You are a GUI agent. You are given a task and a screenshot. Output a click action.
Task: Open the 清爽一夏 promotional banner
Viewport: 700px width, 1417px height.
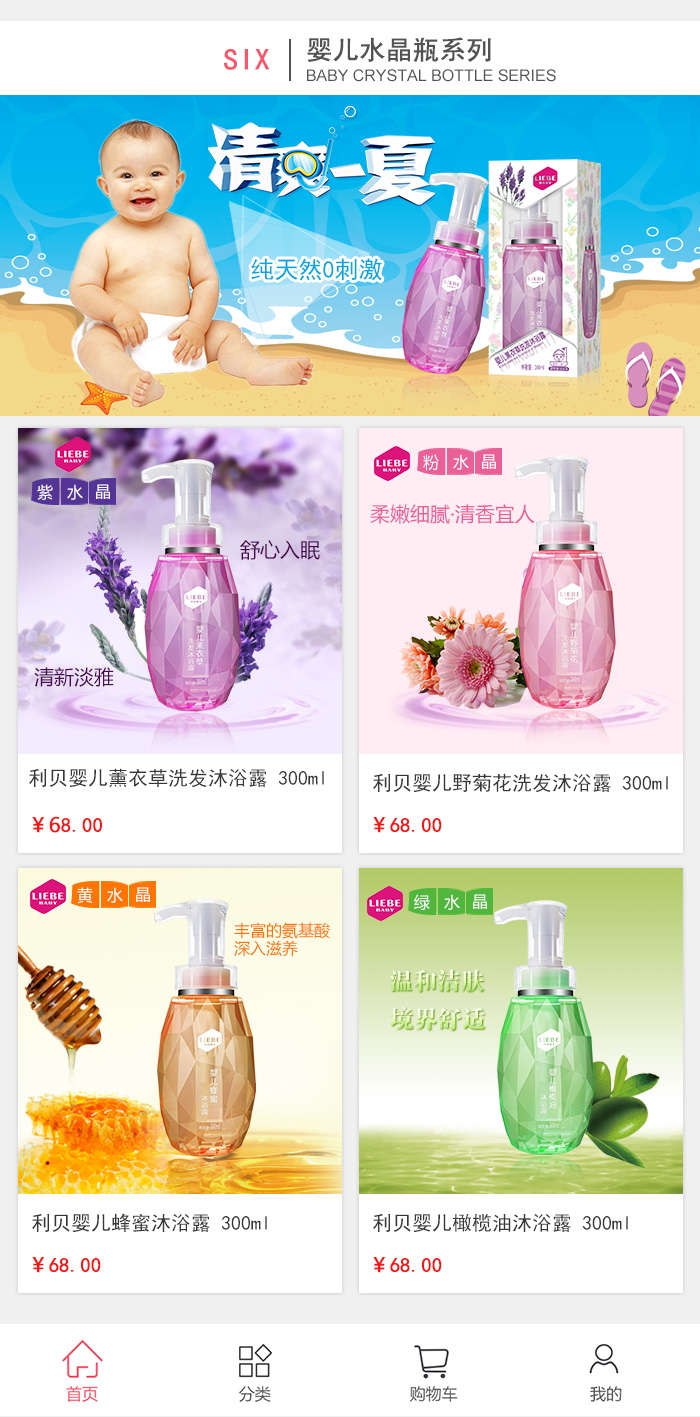[350, 255]
